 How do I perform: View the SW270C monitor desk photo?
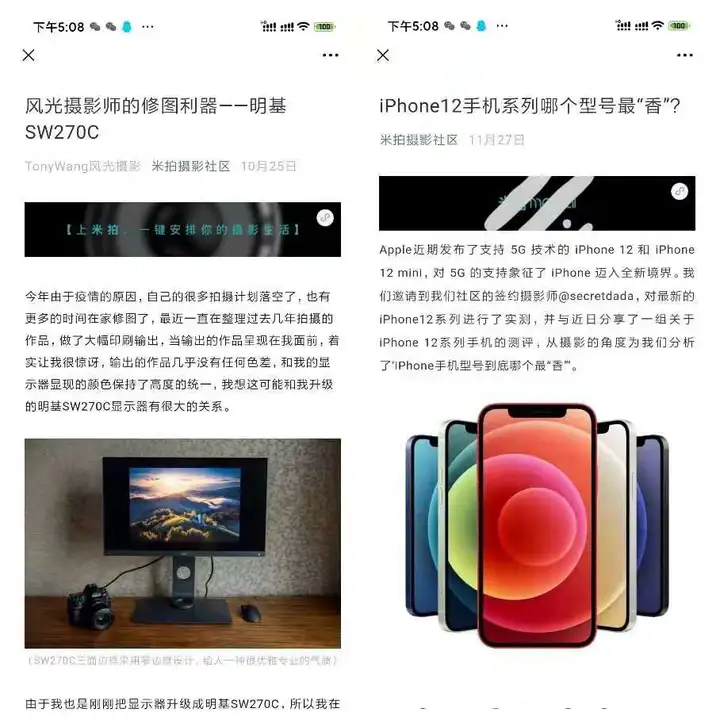[182, 543]
